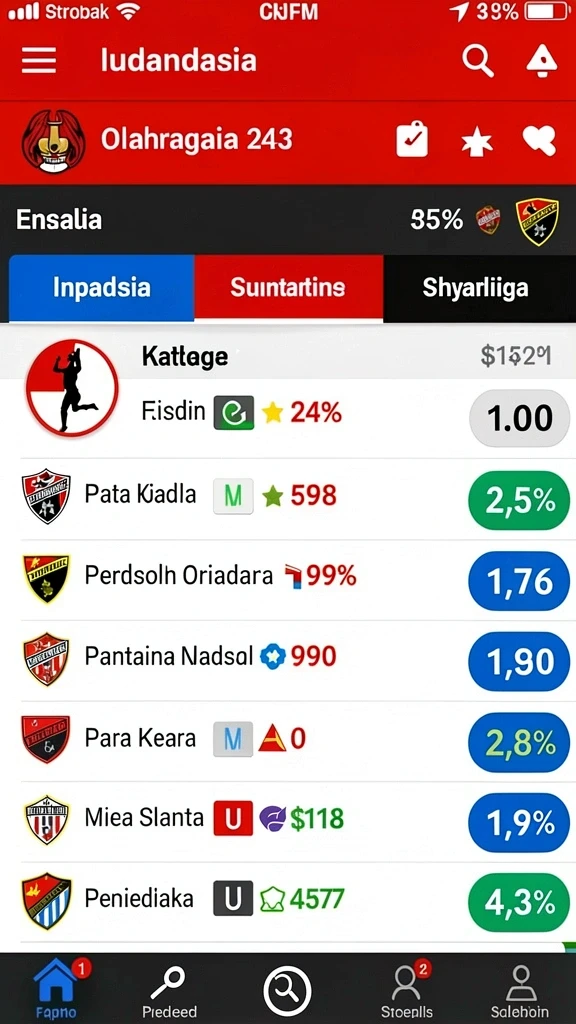
Task: Open the notifications bell
Action: click(541, 61)
